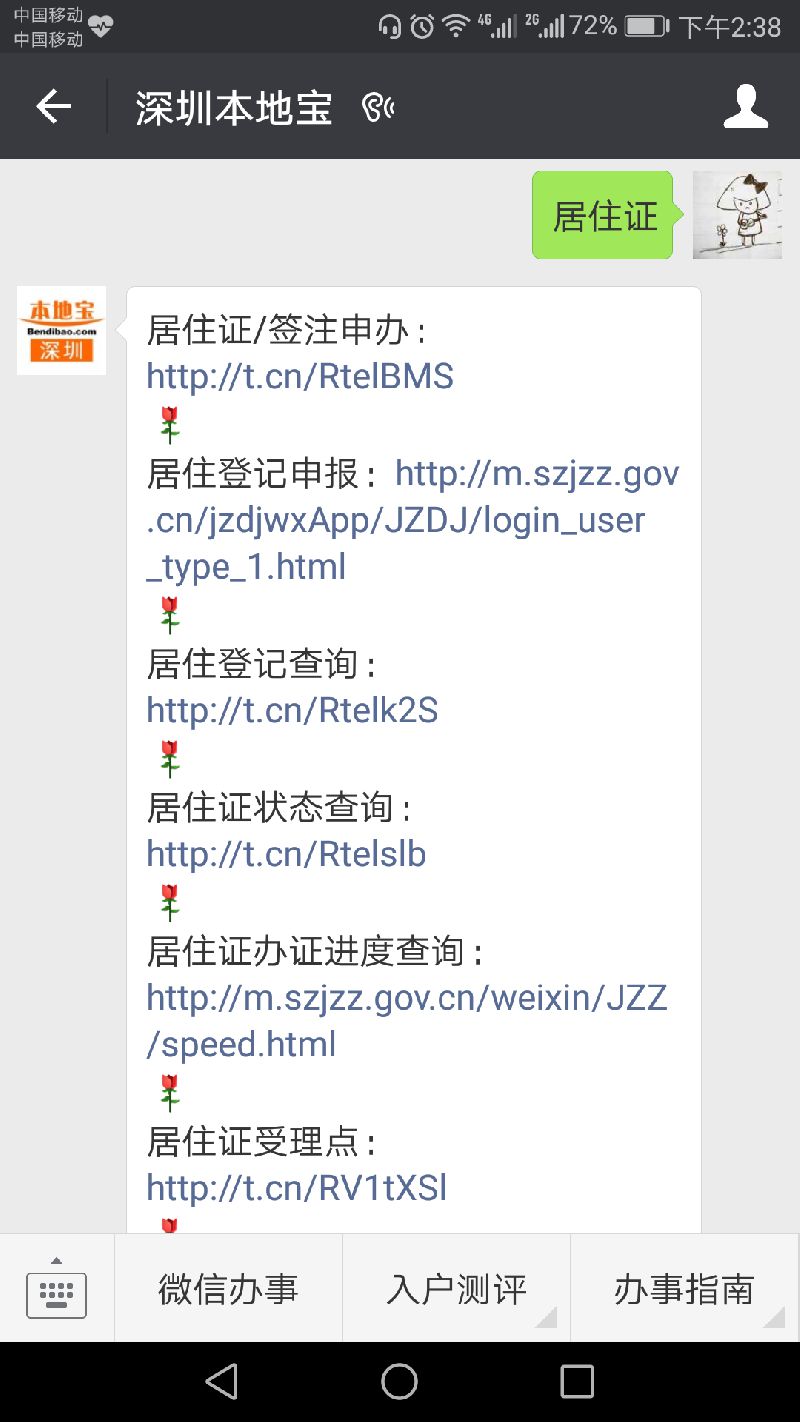Open link http://t.cn/RtelBMS for 居住证/签注申办

(x=300, y=376)
